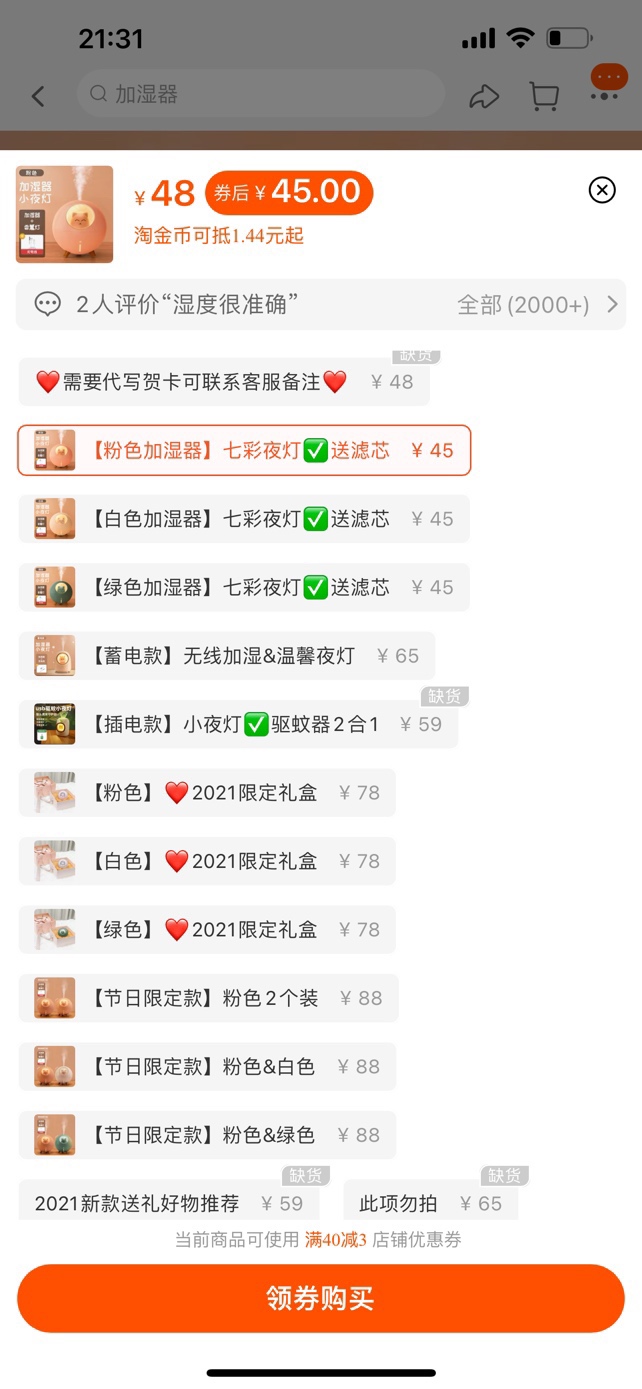
Task: Select 【白色加湿器】七彩夜灯 option
Action: click(244, 519)
